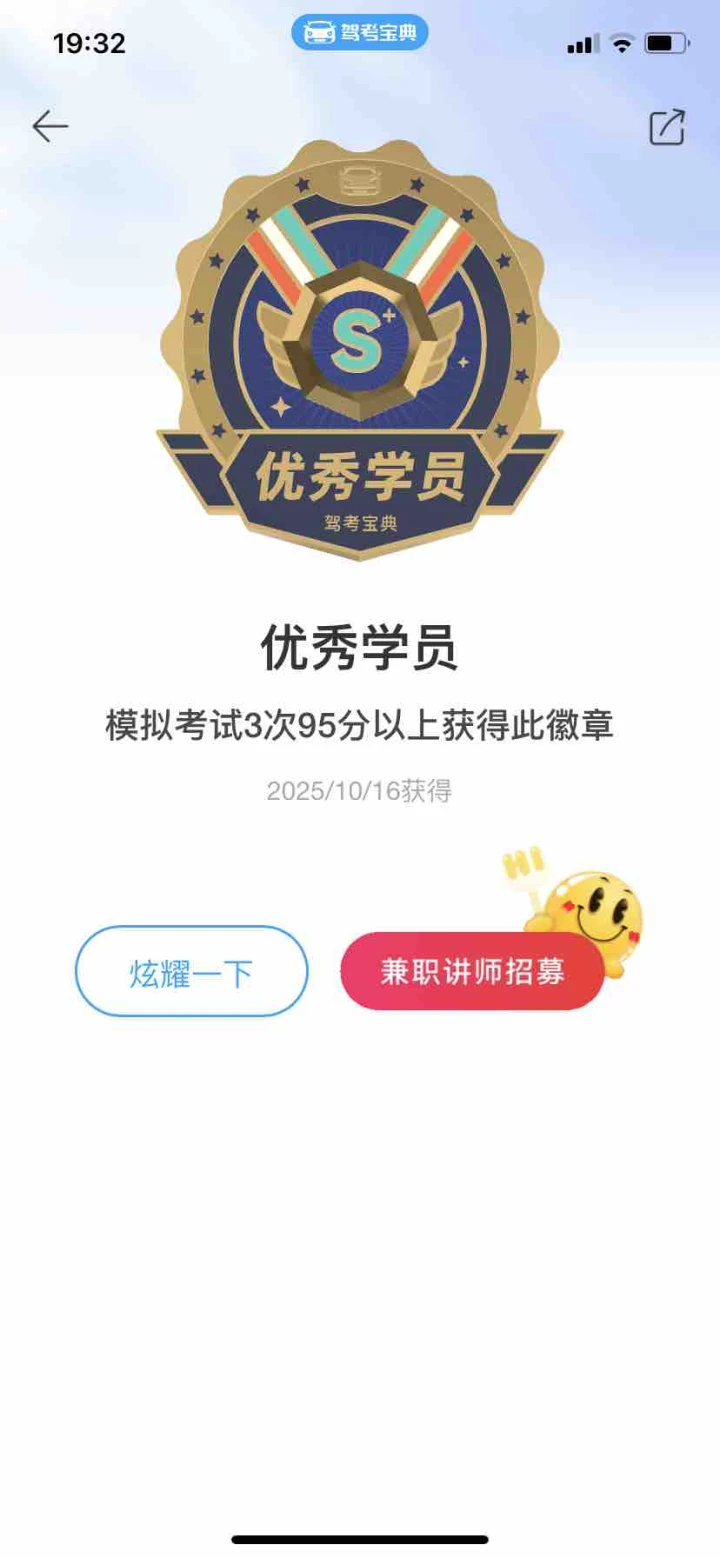Tap the 驾考宝典 pill in status bar

point(359,33)
